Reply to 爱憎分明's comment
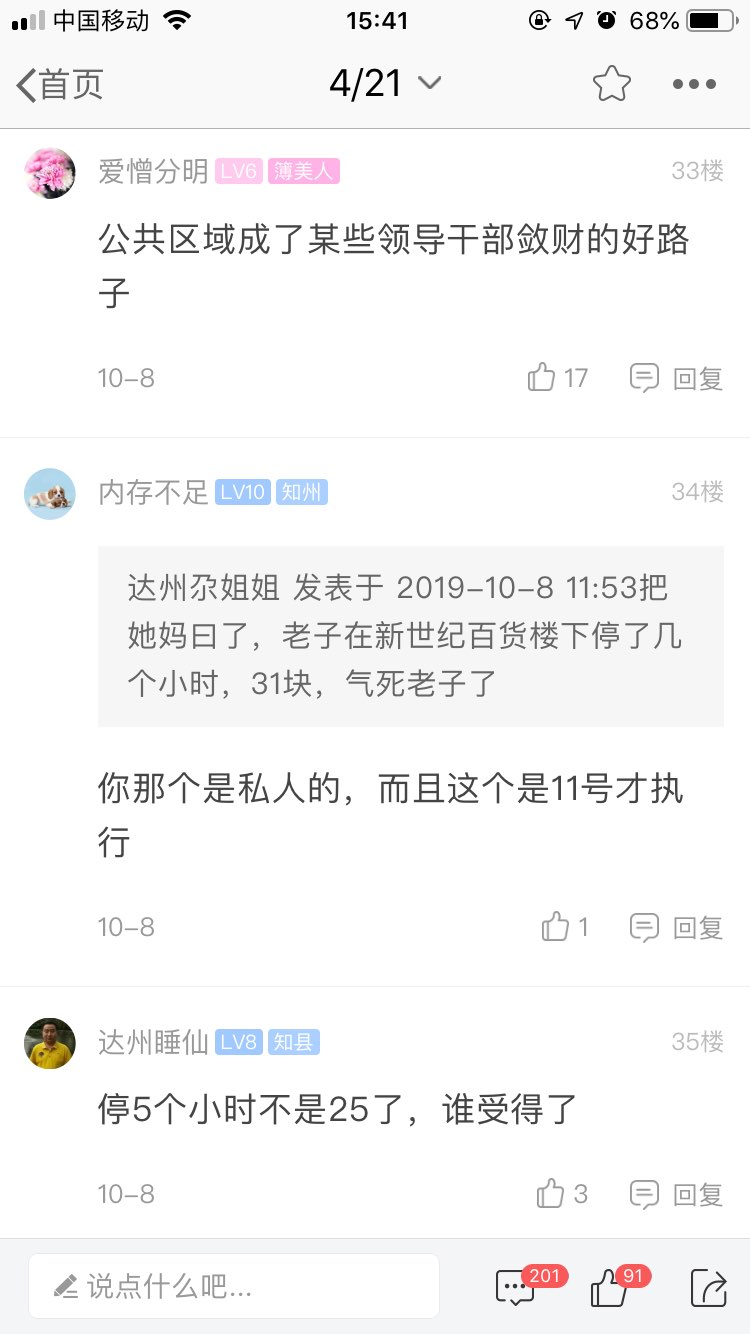This screenshot has width=750, height=1334. pyautogui.click(x=676, y=378)
